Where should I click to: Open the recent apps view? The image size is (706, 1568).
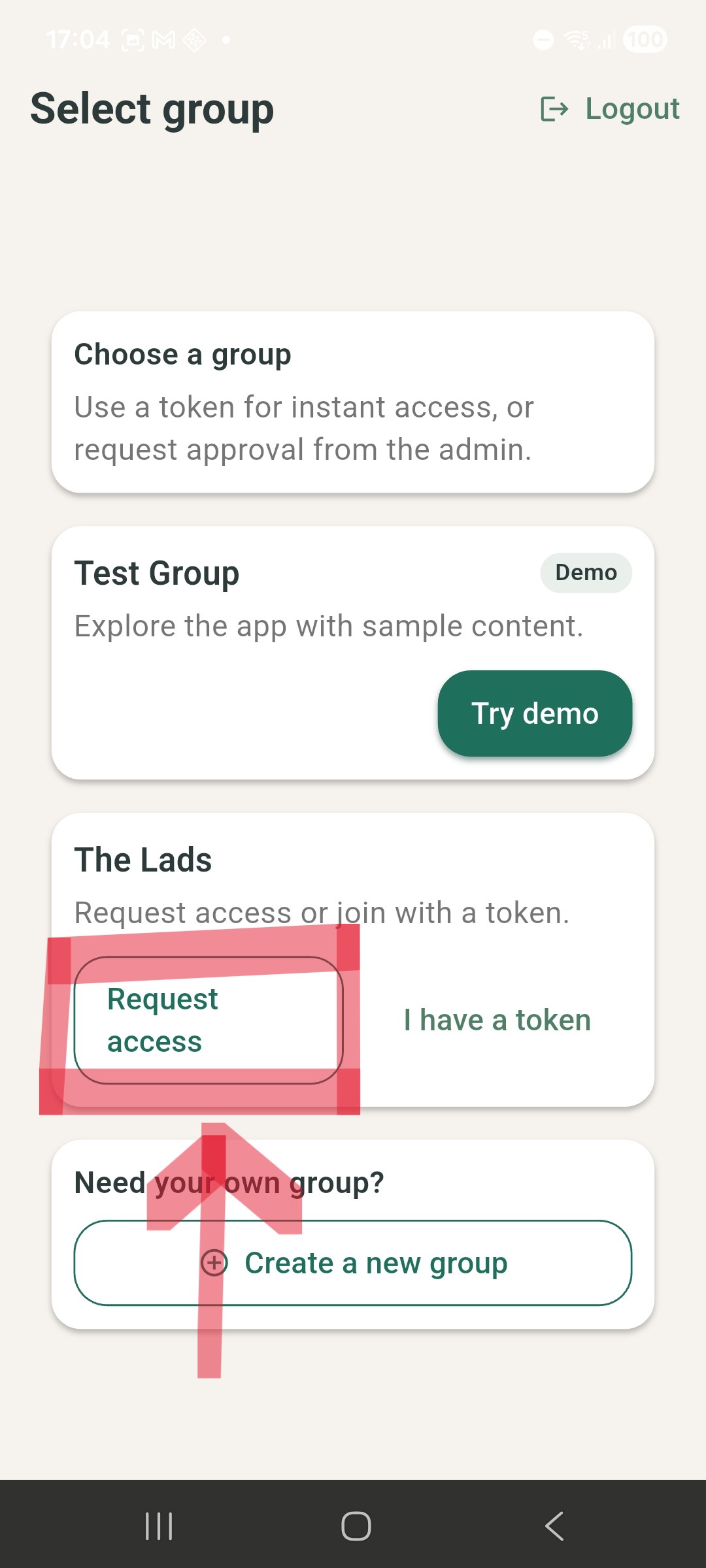[159, 1526]
